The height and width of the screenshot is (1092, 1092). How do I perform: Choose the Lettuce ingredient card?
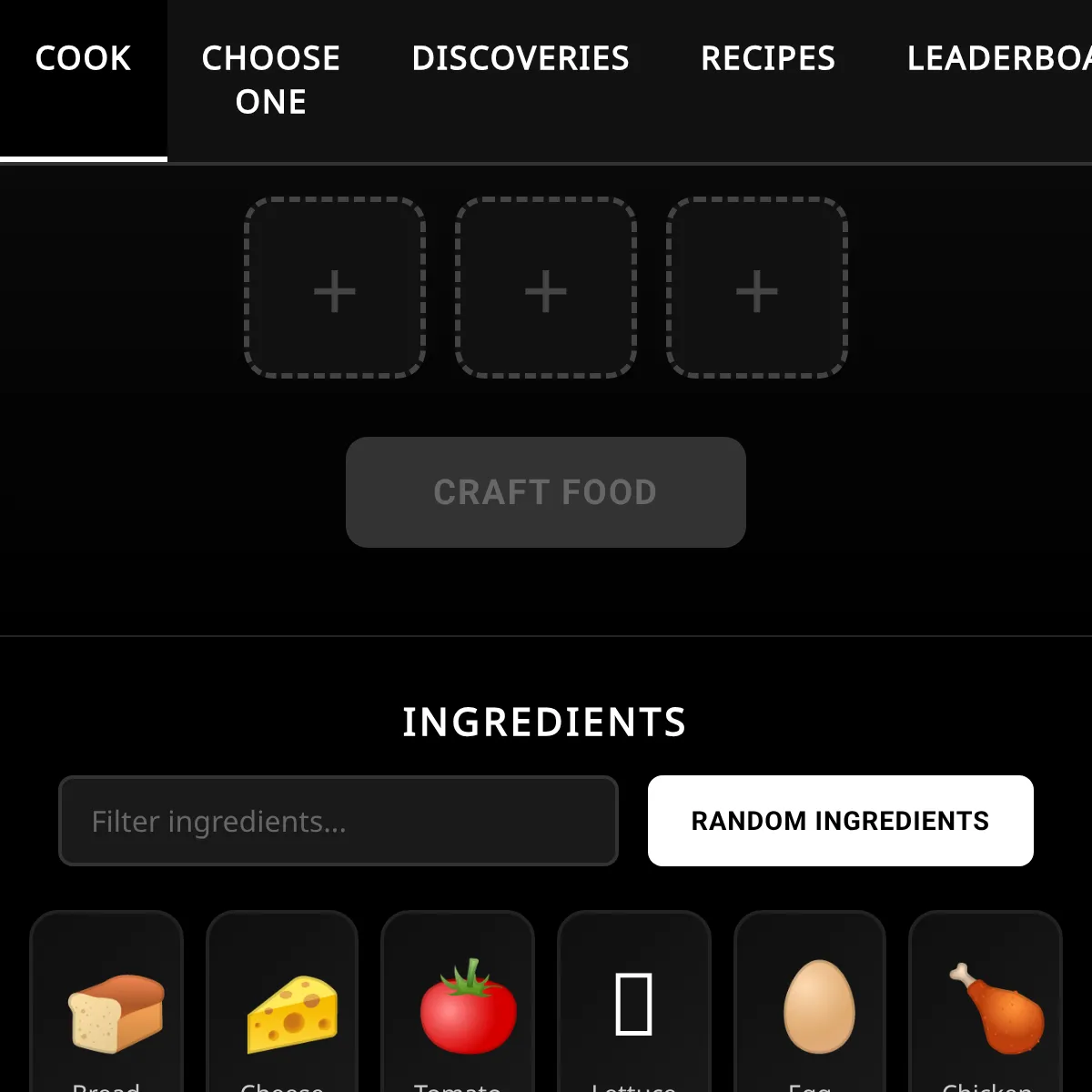pyautogui.click(x=634, y=1012)
